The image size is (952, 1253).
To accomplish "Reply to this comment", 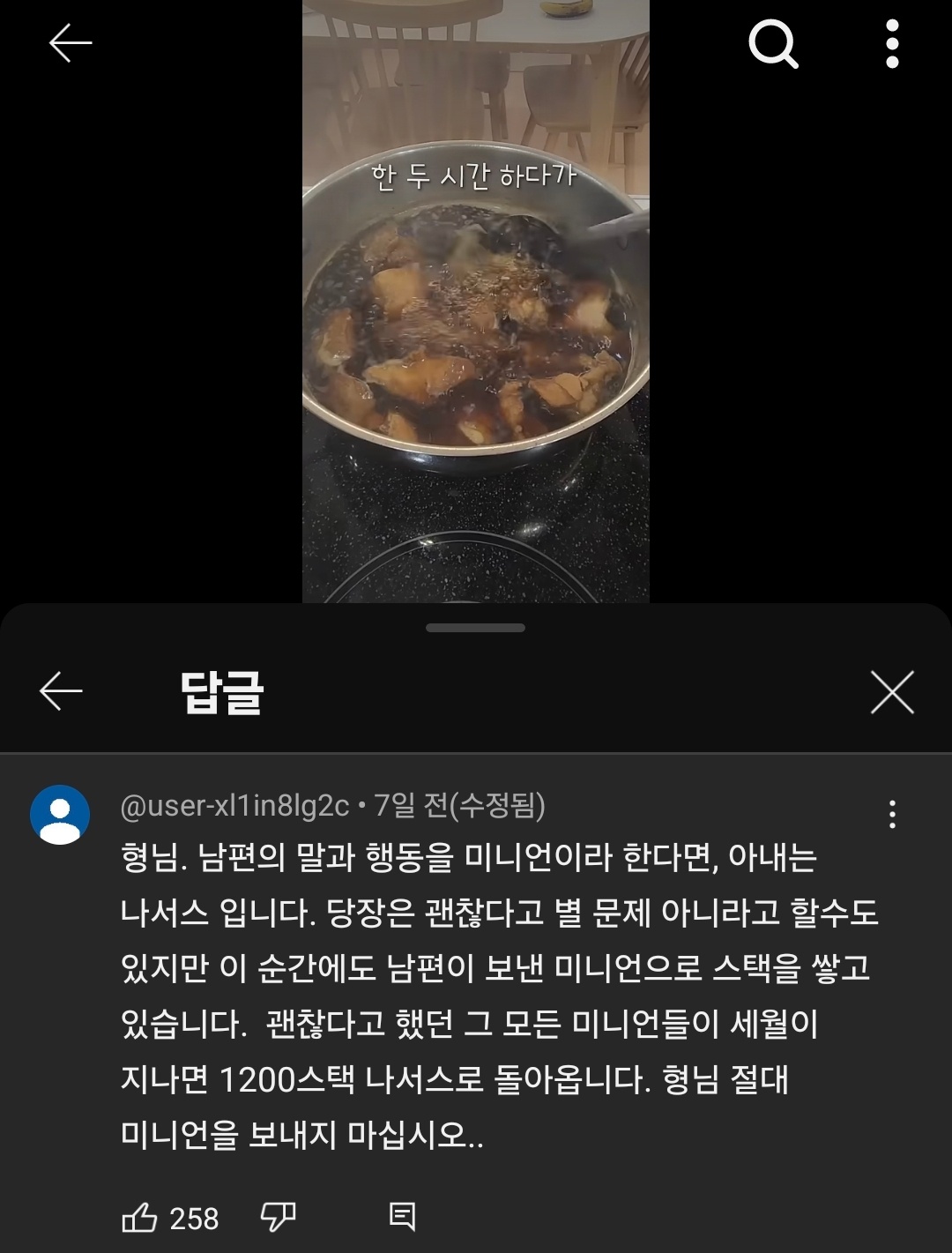I will coord(402,1218).
